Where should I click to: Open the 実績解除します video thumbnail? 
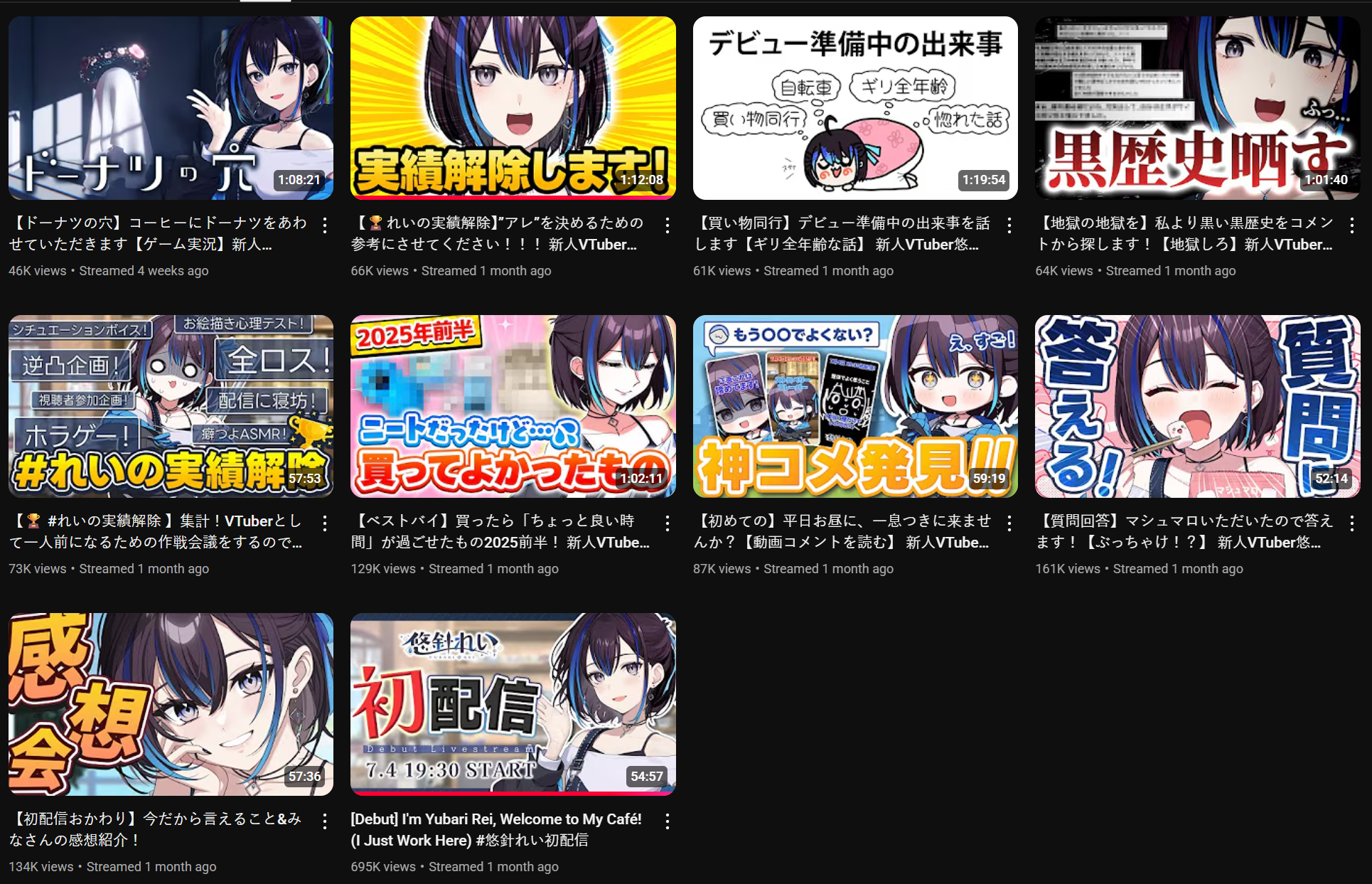pyautogui.click(x=513, y=108)
